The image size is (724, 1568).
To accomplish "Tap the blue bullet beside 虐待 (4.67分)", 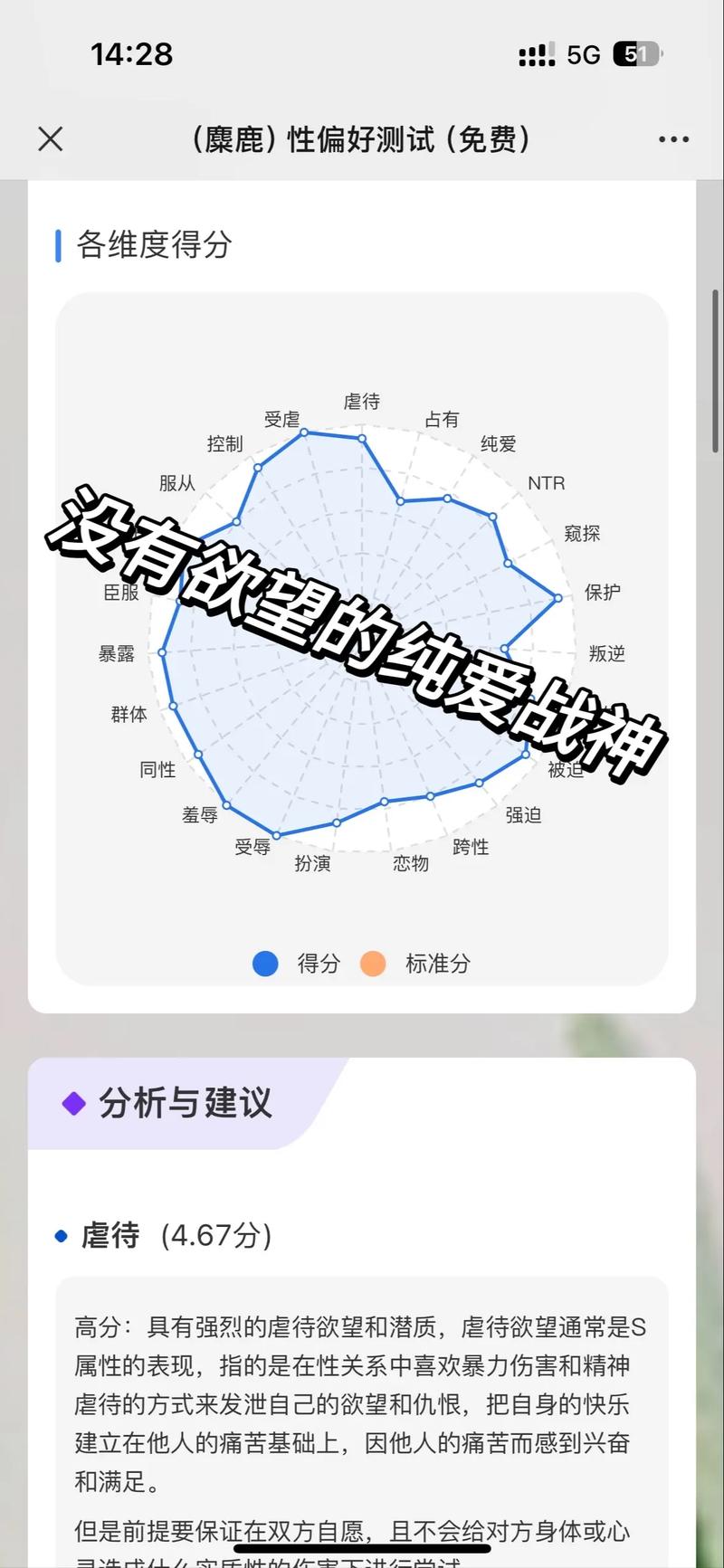I will [62, 1234].
